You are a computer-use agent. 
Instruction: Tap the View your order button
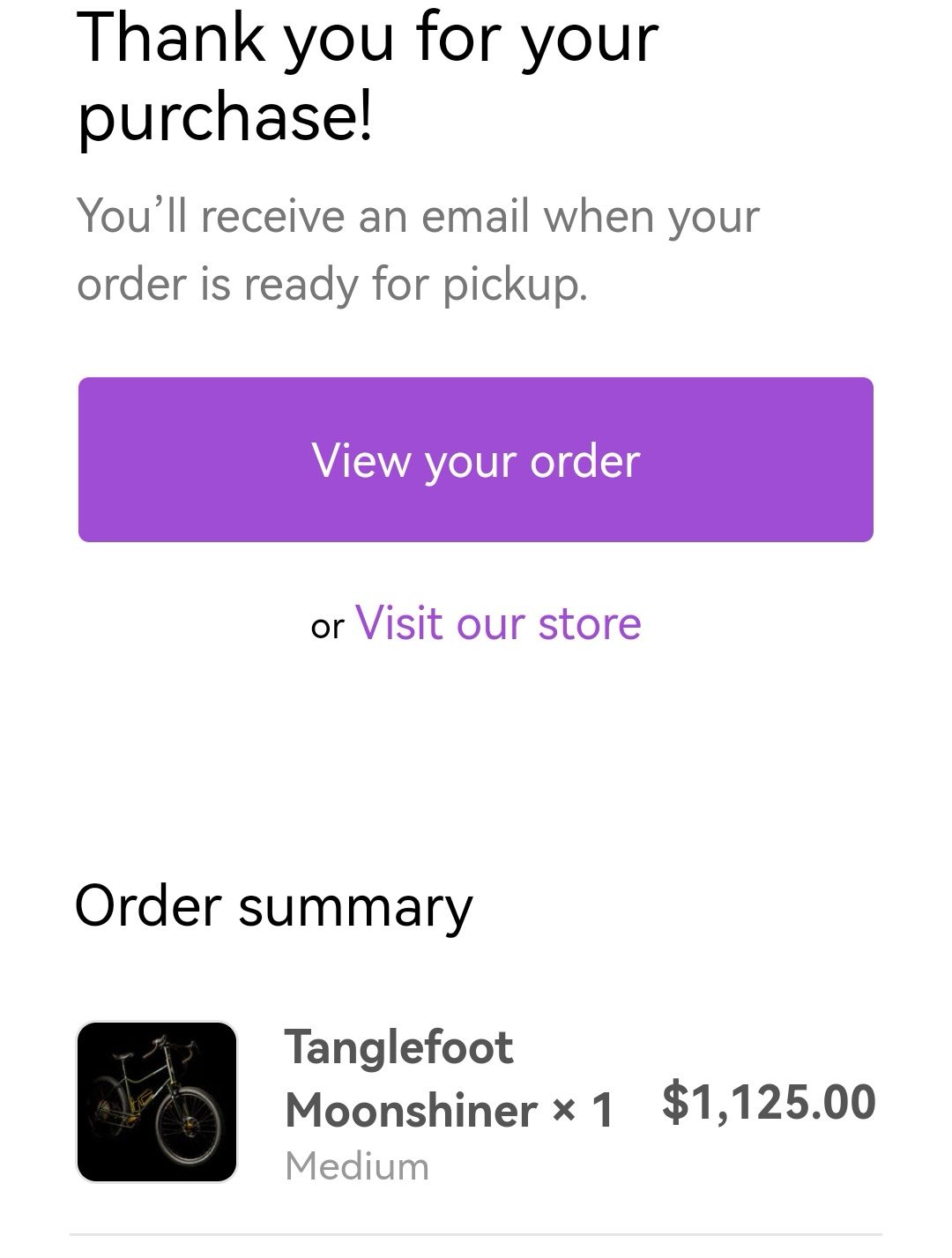point(475,459)
